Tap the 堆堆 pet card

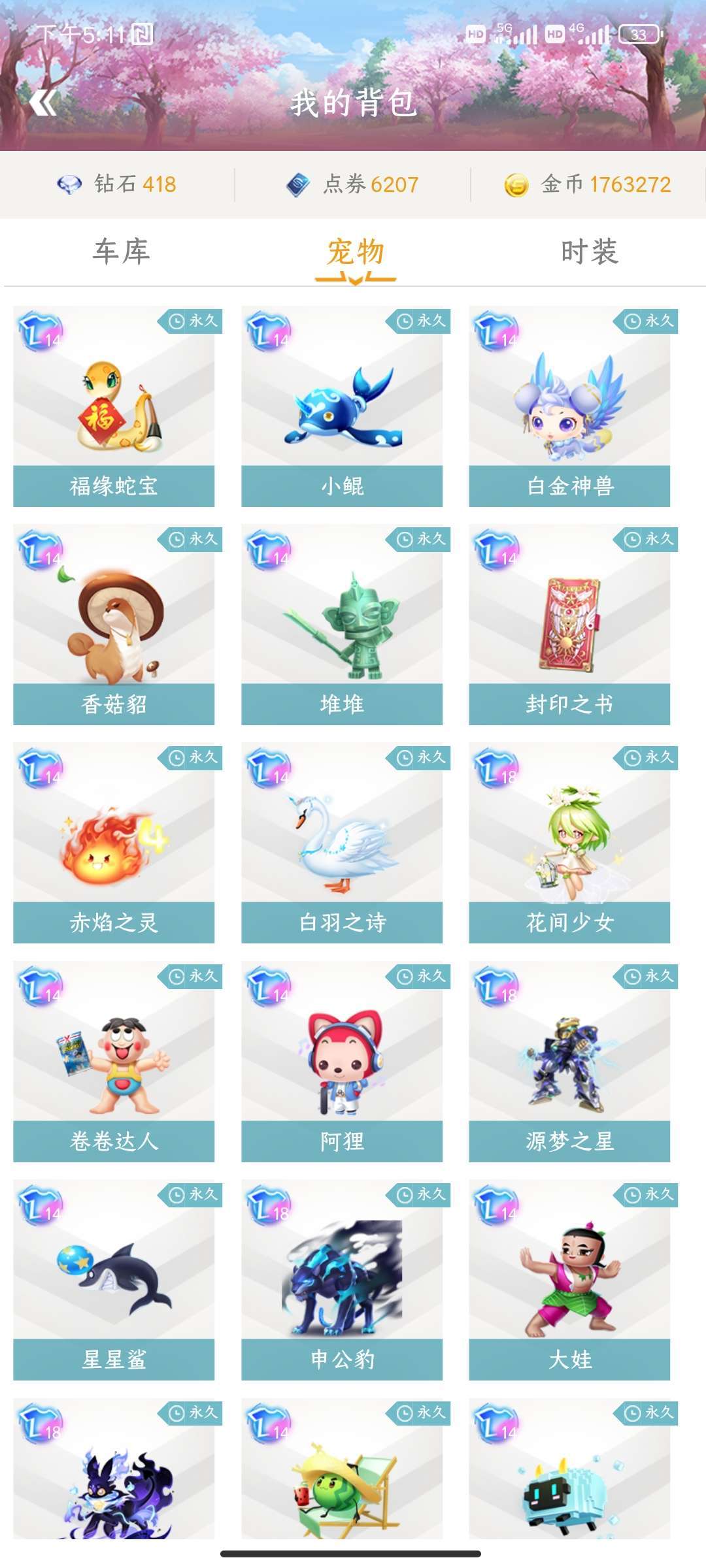pos(342,625)
